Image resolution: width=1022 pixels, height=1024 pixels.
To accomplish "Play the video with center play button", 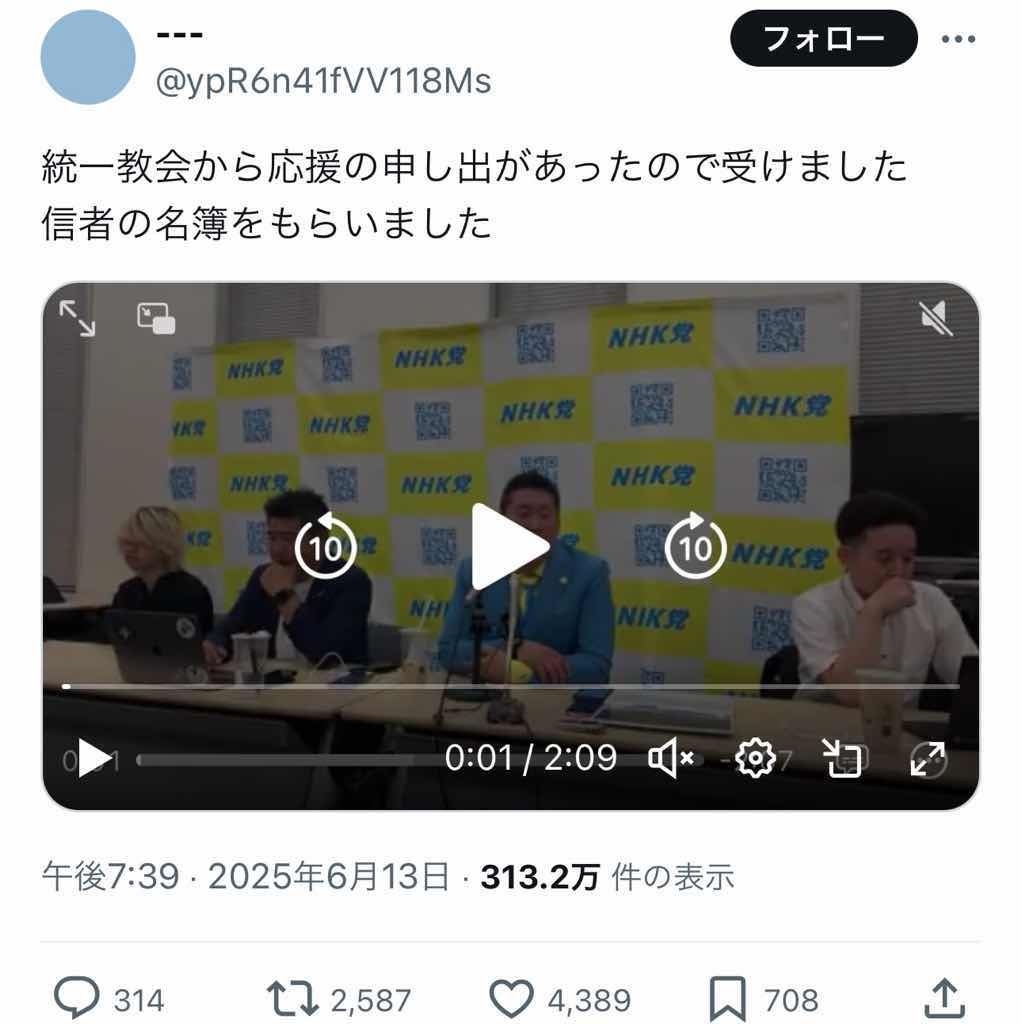I will coord(508,546).
